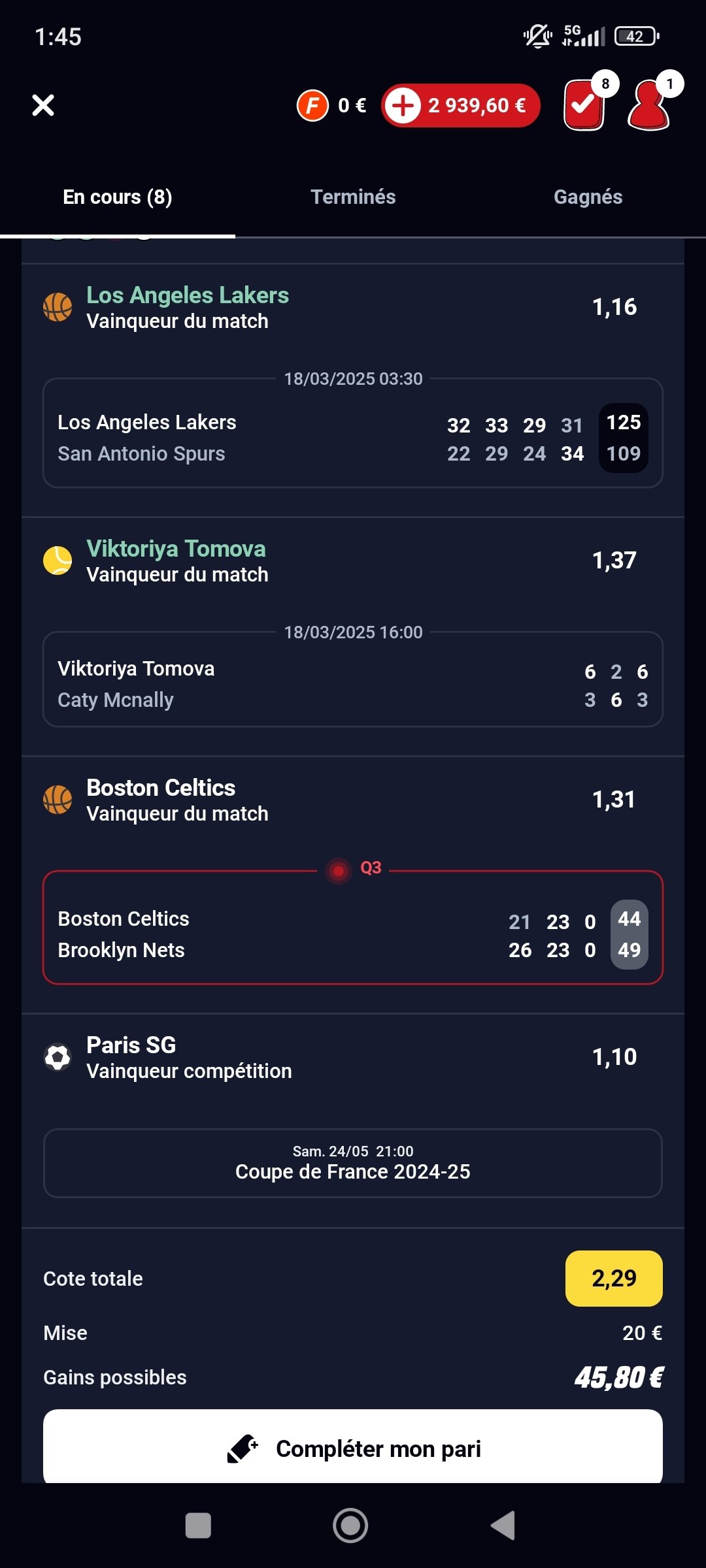Switch to the Gagnés tab

[x=588, y=197]
